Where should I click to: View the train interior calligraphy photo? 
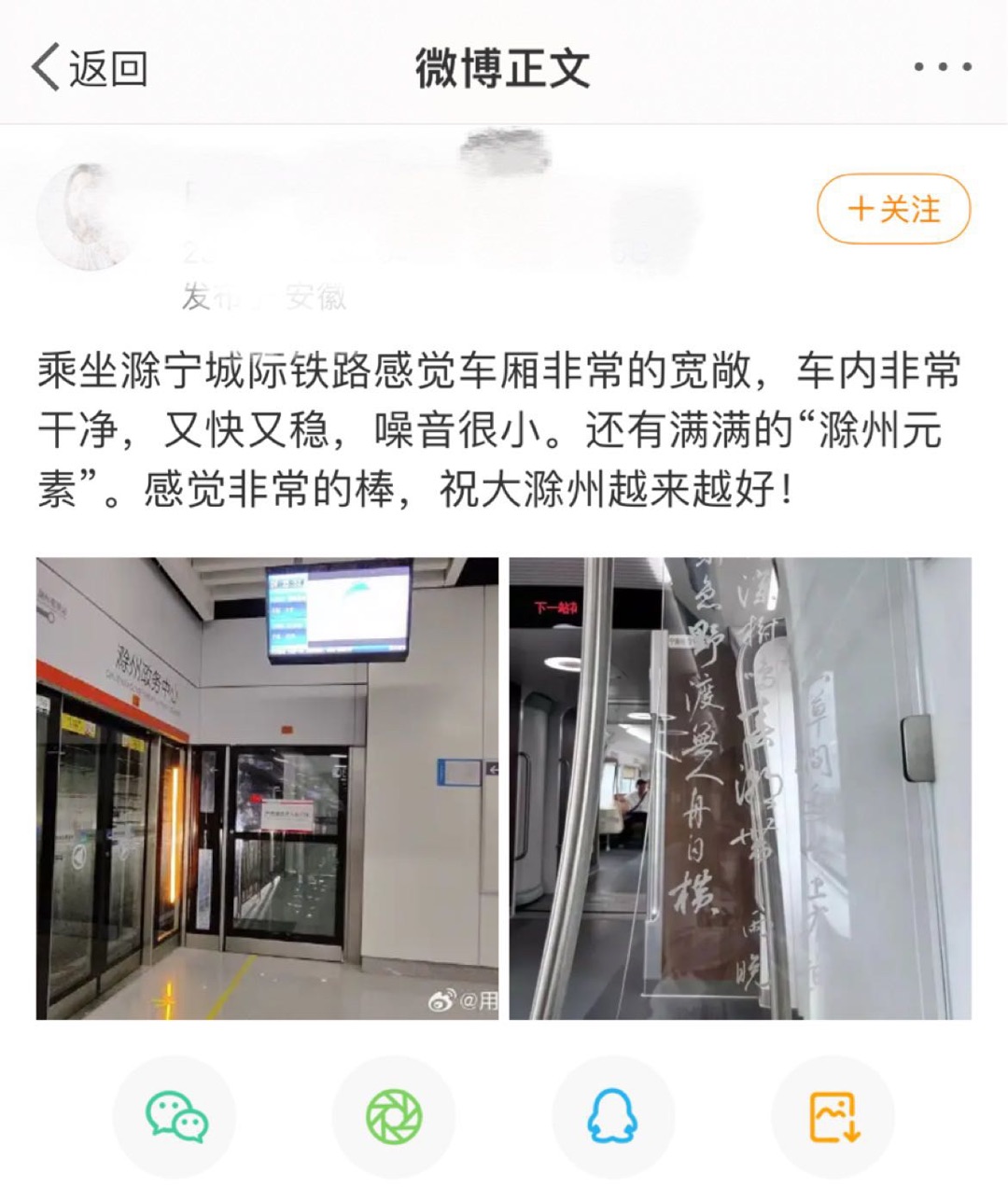pyautogui.click(x=740, y=788)
